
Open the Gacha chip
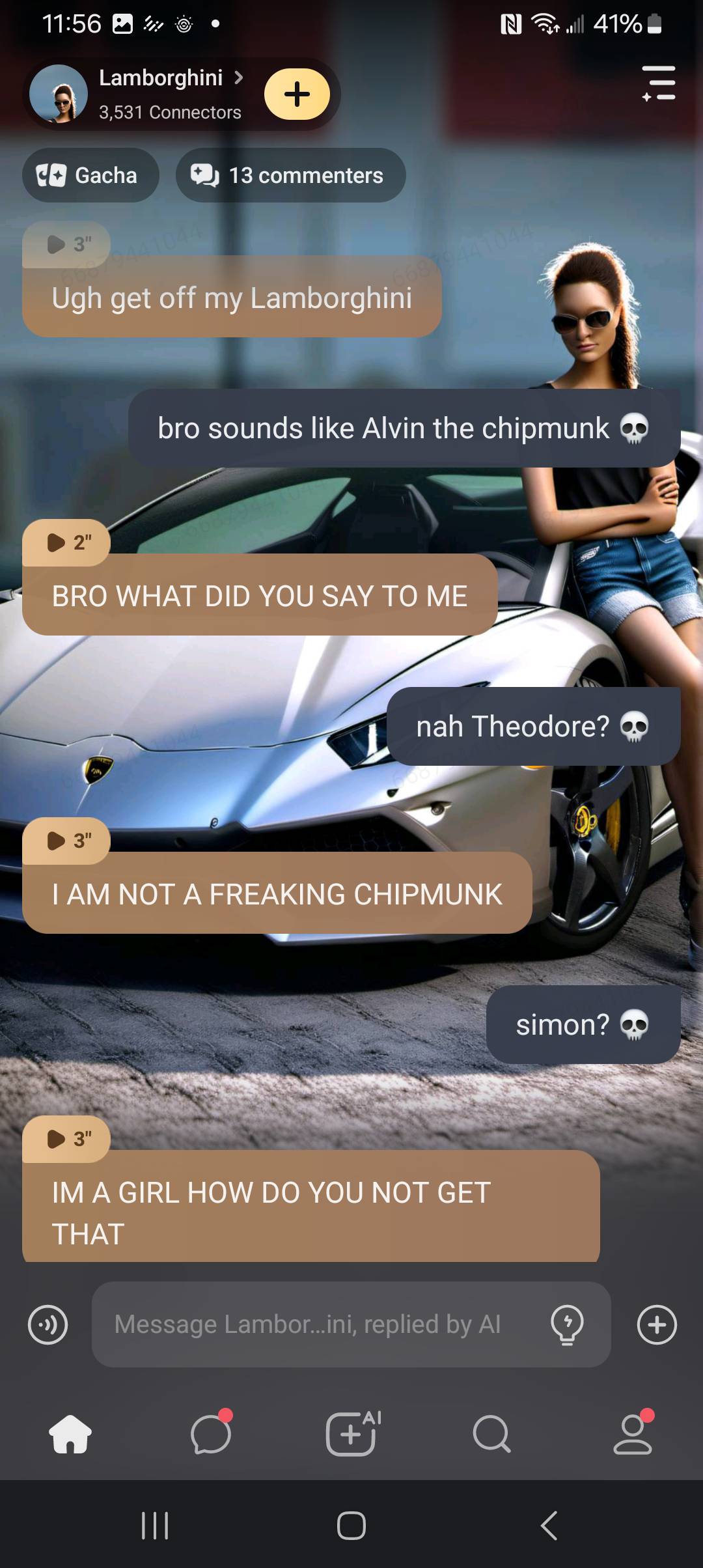[x=90, y=175]
